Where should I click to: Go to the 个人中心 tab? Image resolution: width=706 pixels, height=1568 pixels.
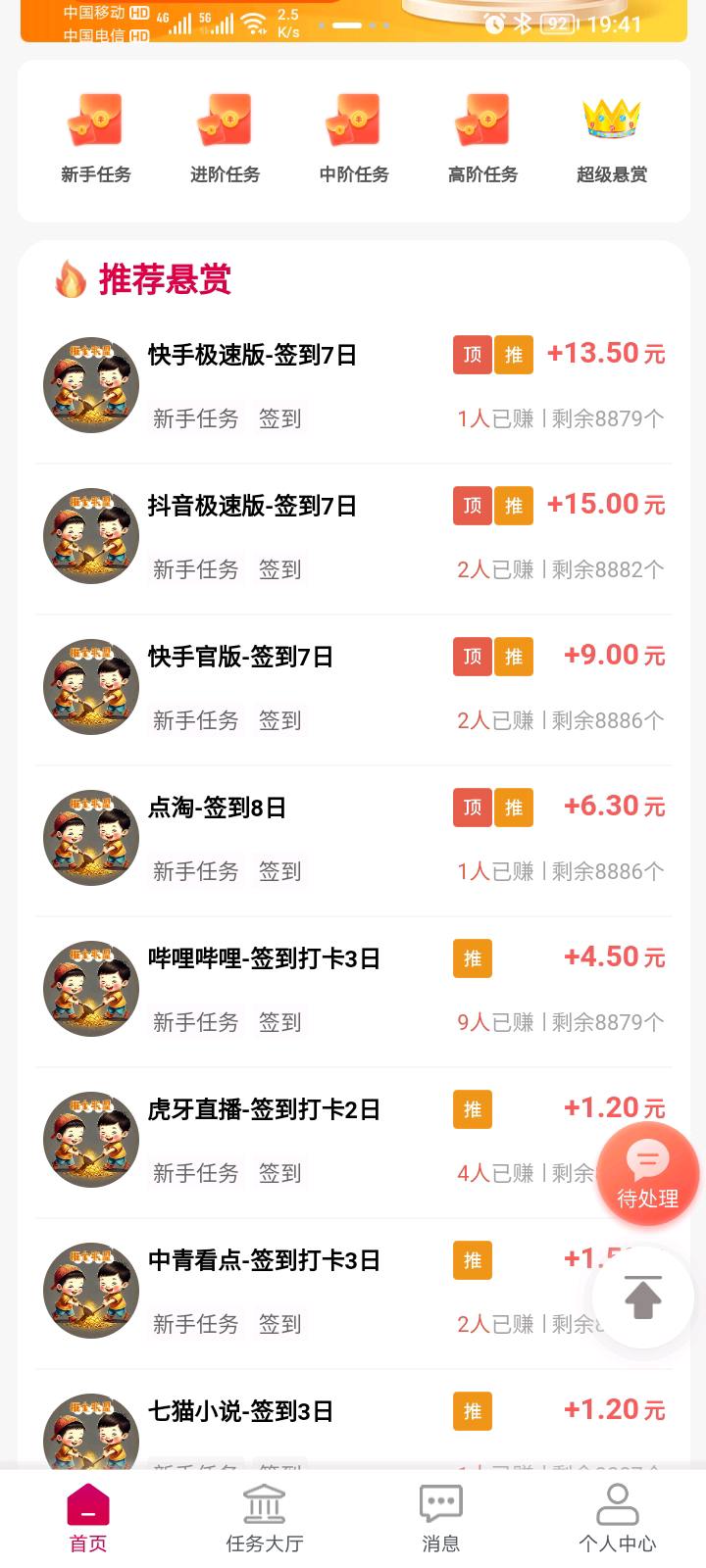(617, 1518)
